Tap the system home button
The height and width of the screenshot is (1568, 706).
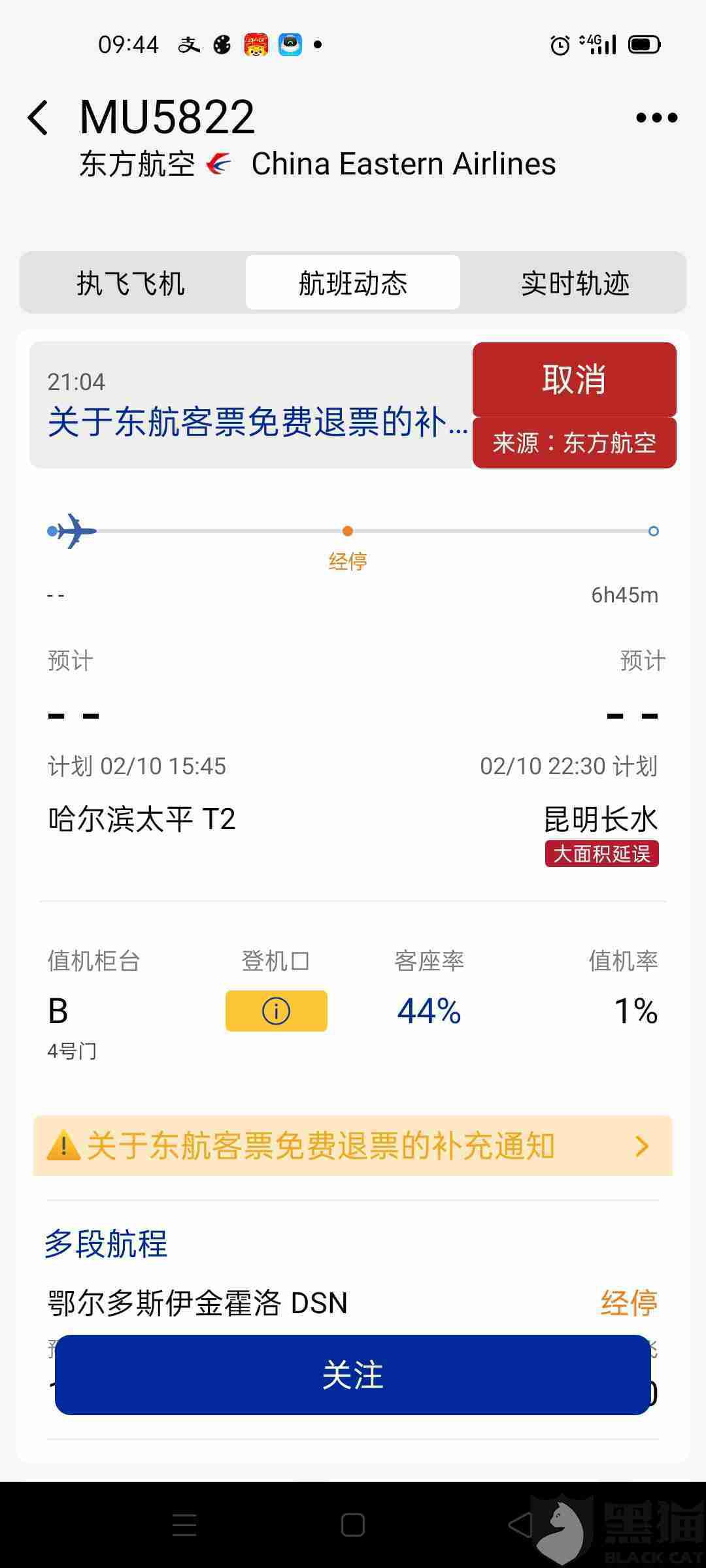(x=353, y=1525)
